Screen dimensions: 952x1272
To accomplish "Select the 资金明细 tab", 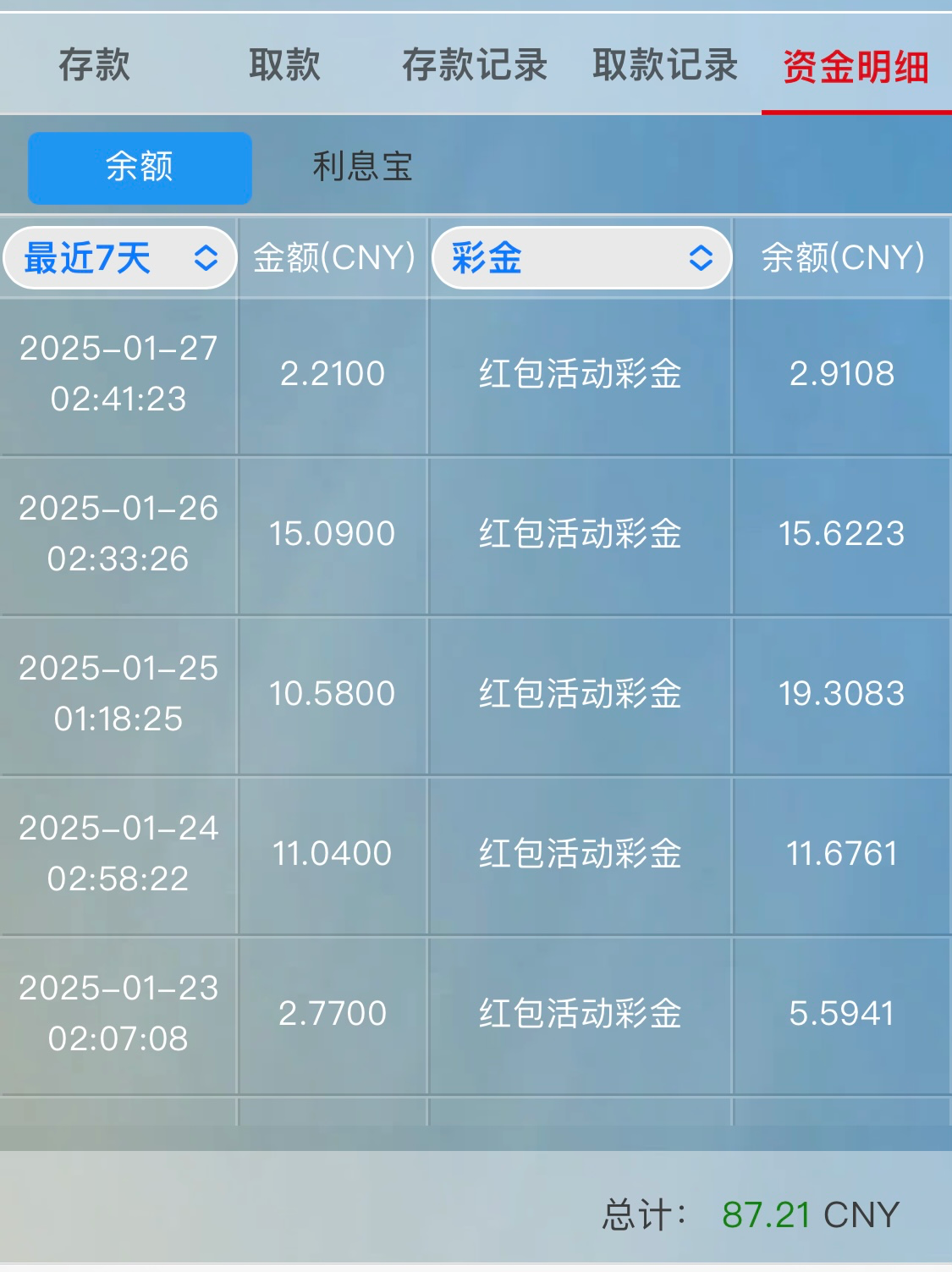I will (856, 67).
